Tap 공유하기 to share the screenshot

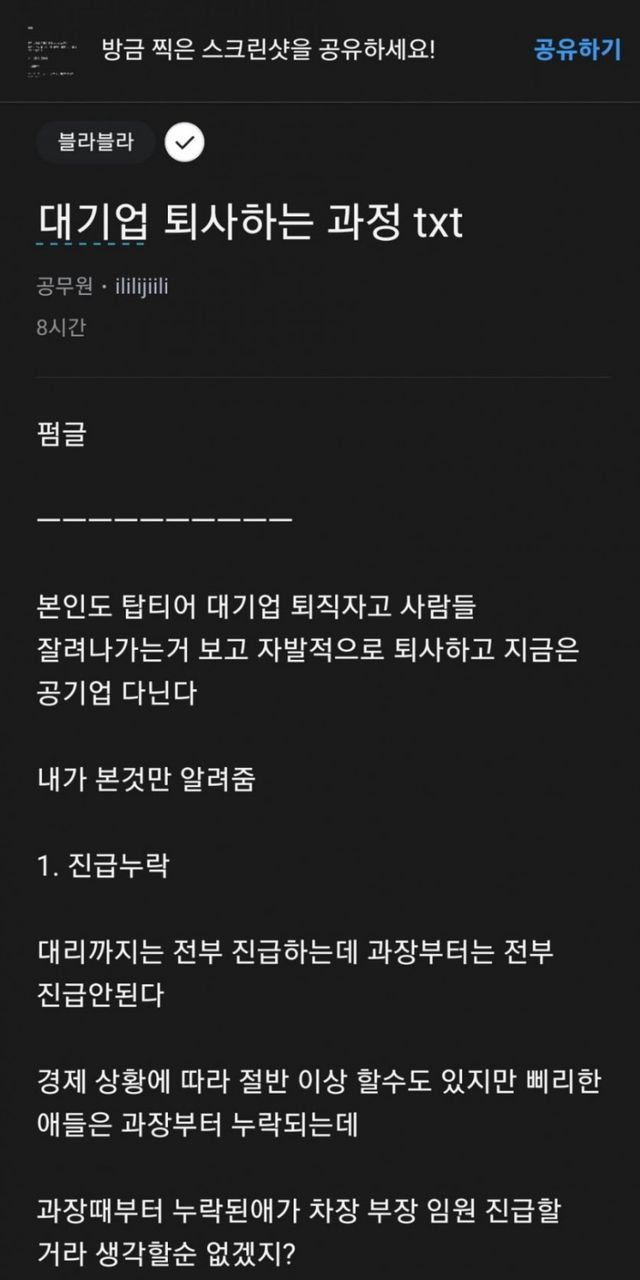point(578,50)
